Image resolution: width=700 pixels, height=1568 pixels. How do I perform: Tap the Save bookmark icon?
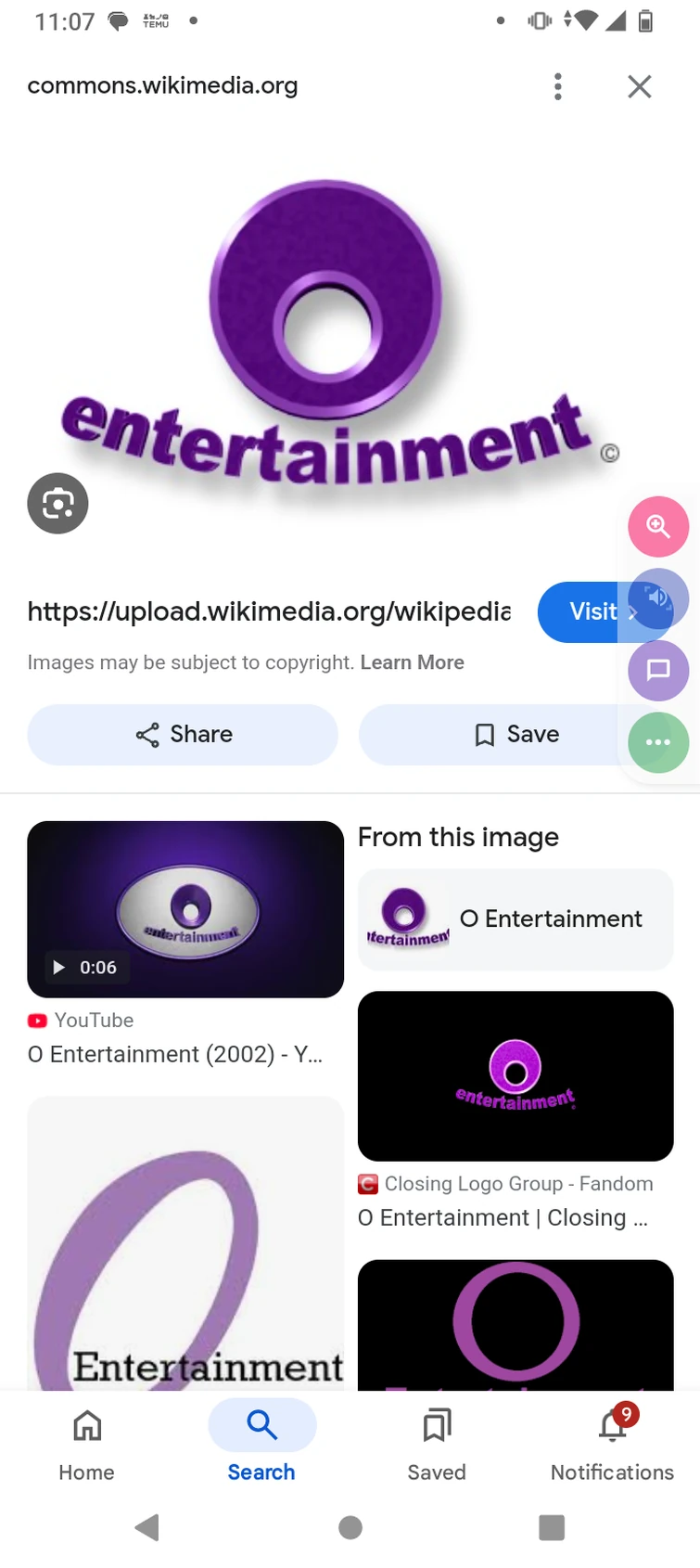click(483, 734)
